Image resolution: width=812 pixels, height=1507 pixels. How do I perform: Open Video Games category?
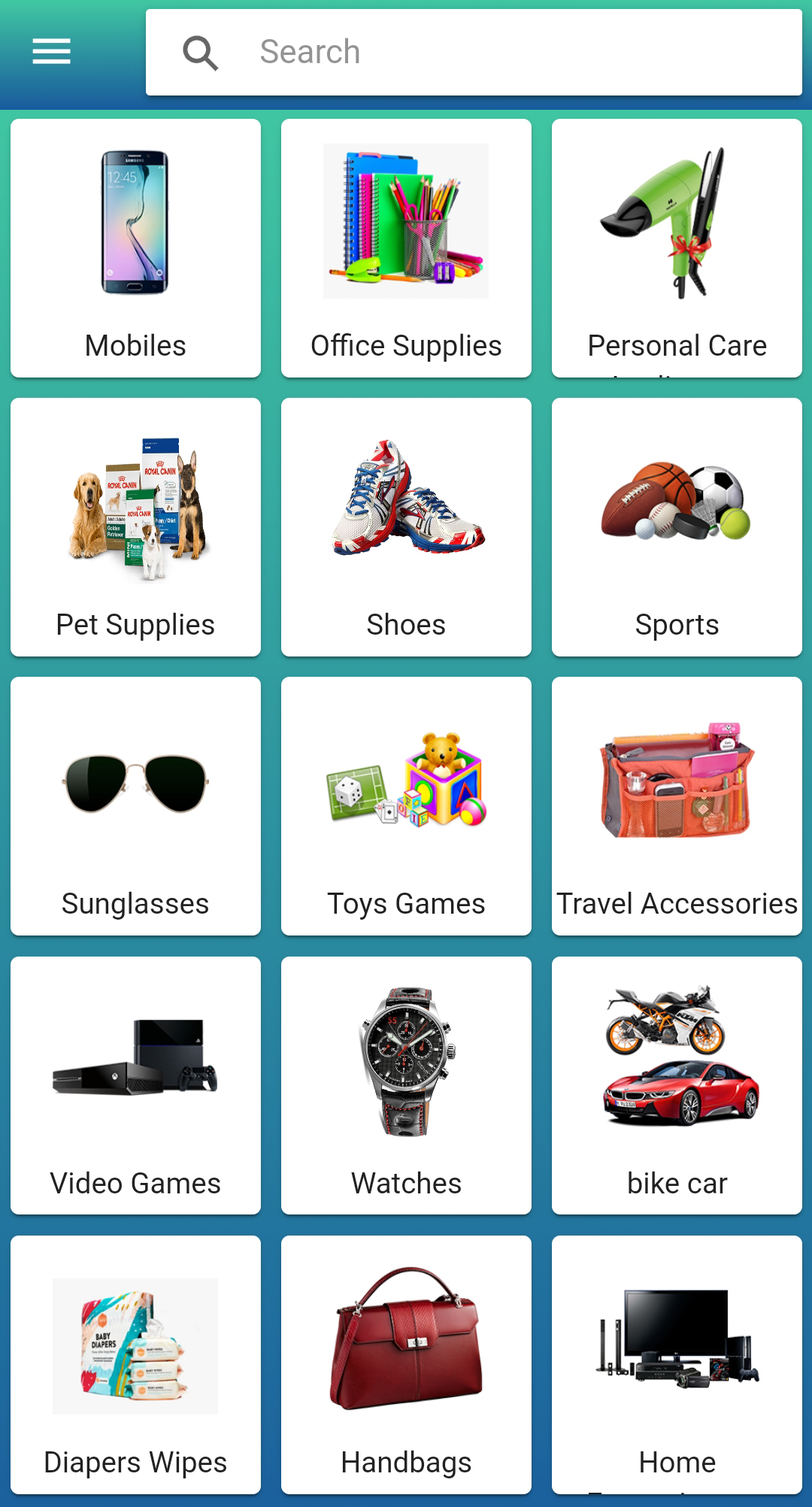tap(135, 1085)
